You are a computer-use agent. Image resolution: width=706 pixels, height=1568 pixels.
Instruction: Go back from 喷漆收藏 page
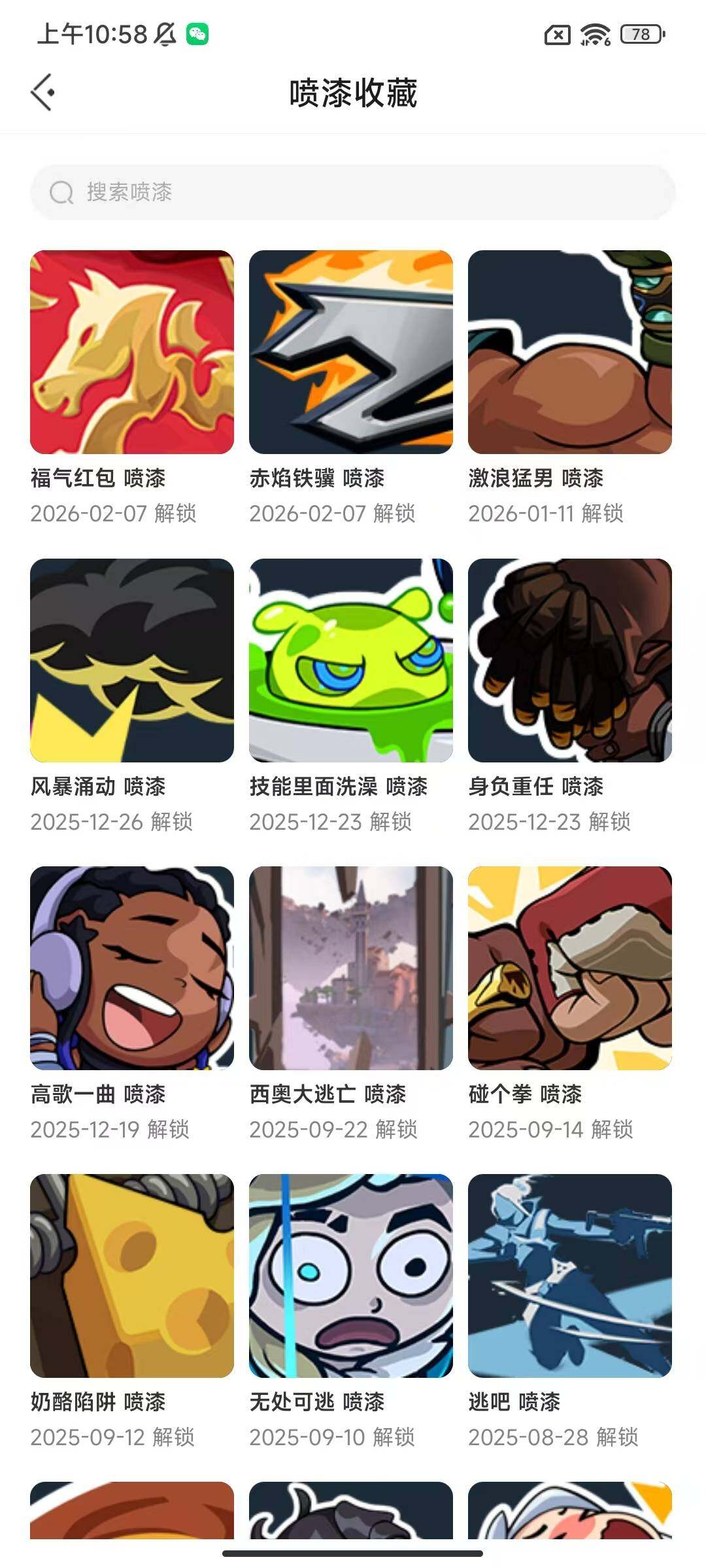click(43, 93)
